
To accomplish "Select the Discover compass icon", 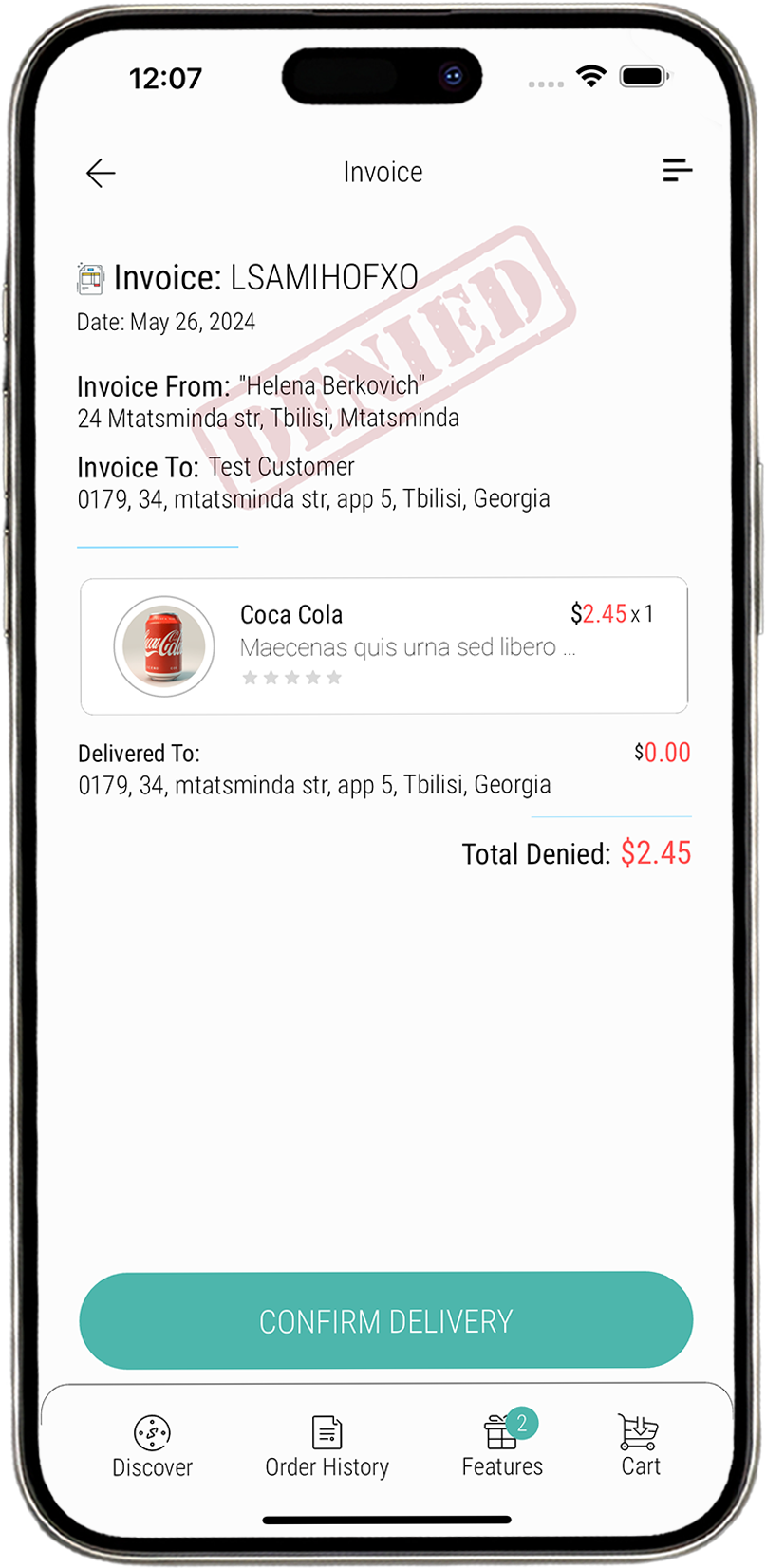I will (x=152, y=1432).
